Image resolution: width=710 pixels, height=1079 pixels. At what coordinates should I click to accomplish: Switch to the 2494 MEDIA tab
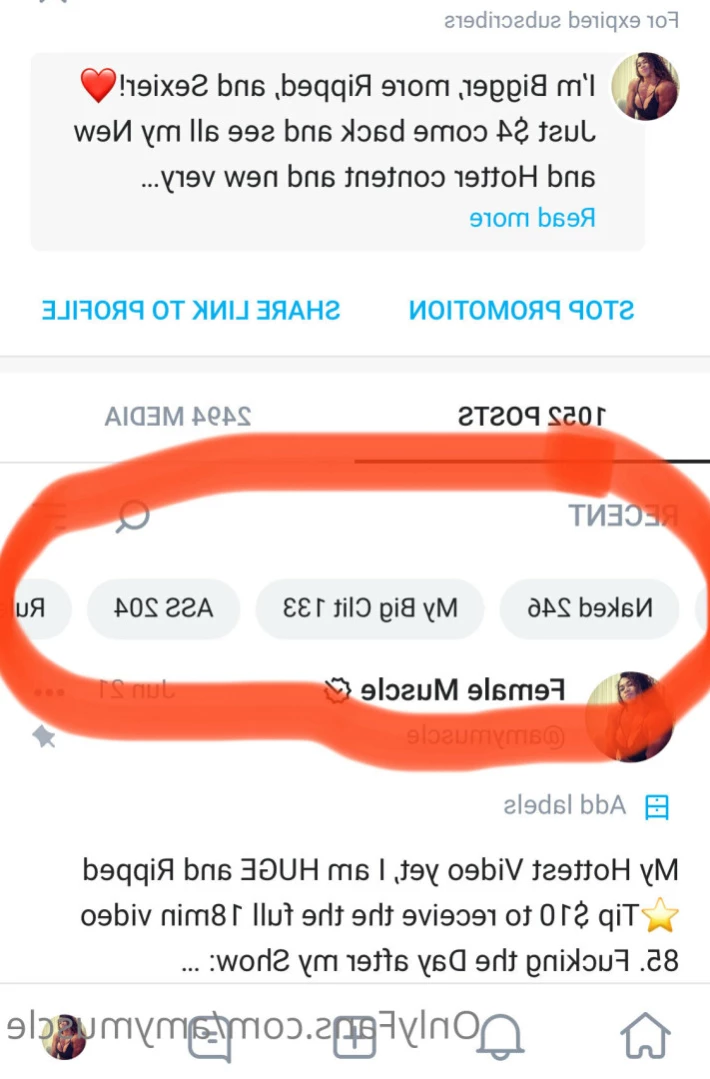click(177, 416)
